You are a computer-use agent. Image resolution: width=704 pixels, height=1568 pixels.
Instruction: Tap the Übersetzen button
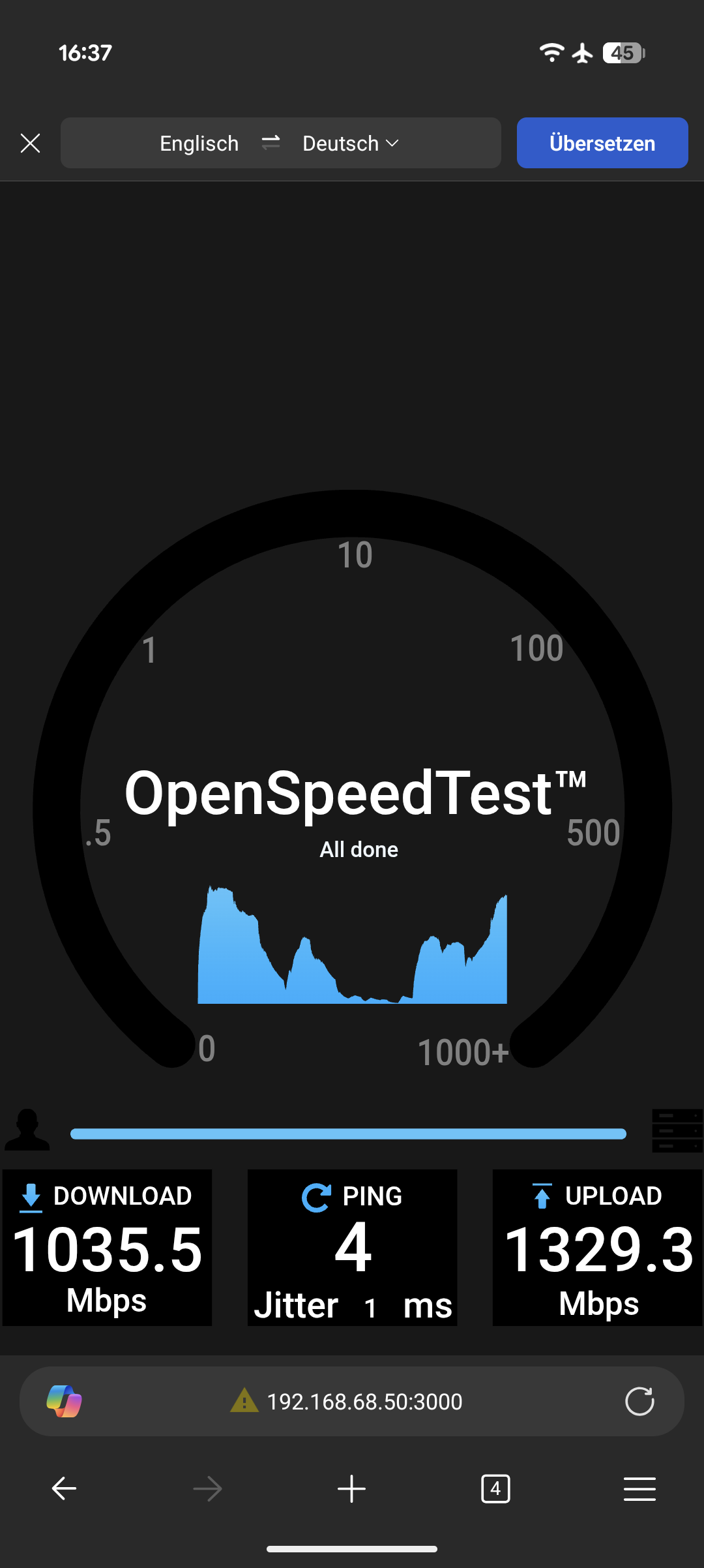click(602, 143)
